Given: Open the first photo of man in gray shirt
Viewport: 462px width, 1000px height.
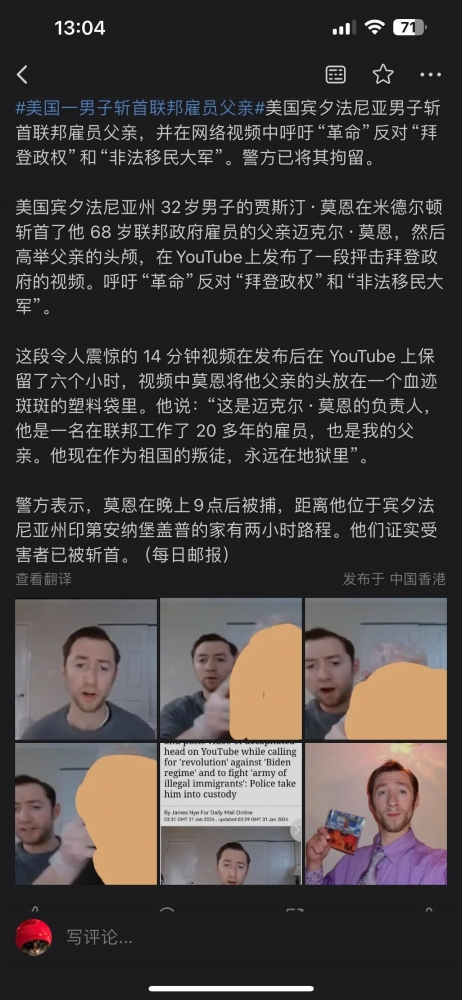Looking at the screenshot, I should click(86, 668).
